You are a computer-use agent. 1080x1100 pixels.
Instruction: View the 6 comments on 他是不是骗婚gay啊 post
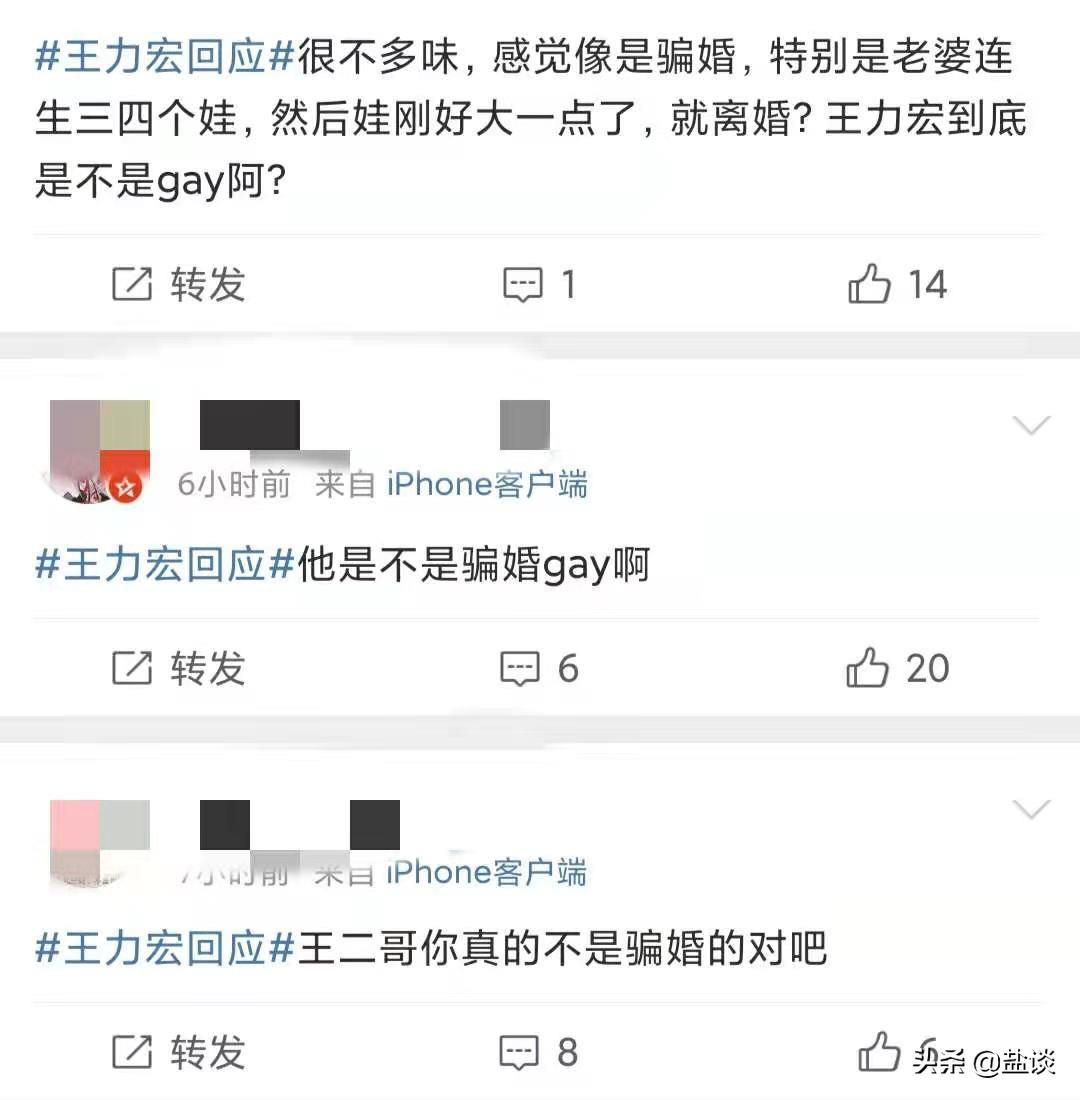click(538, 668)
